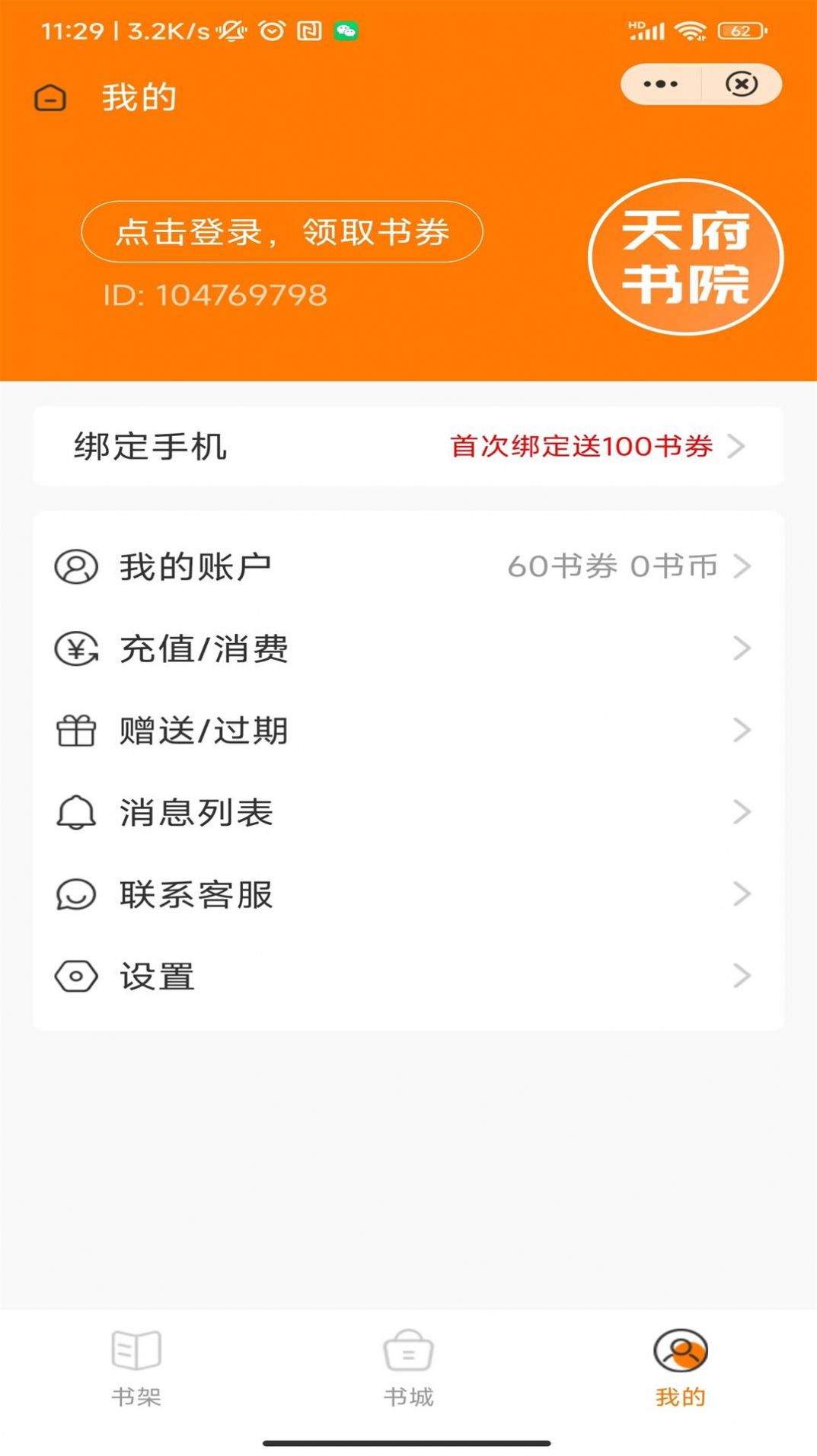This screenshot has width=817, height=1456.
Task: Select 联系客服
Action: (x=408, y=894)
